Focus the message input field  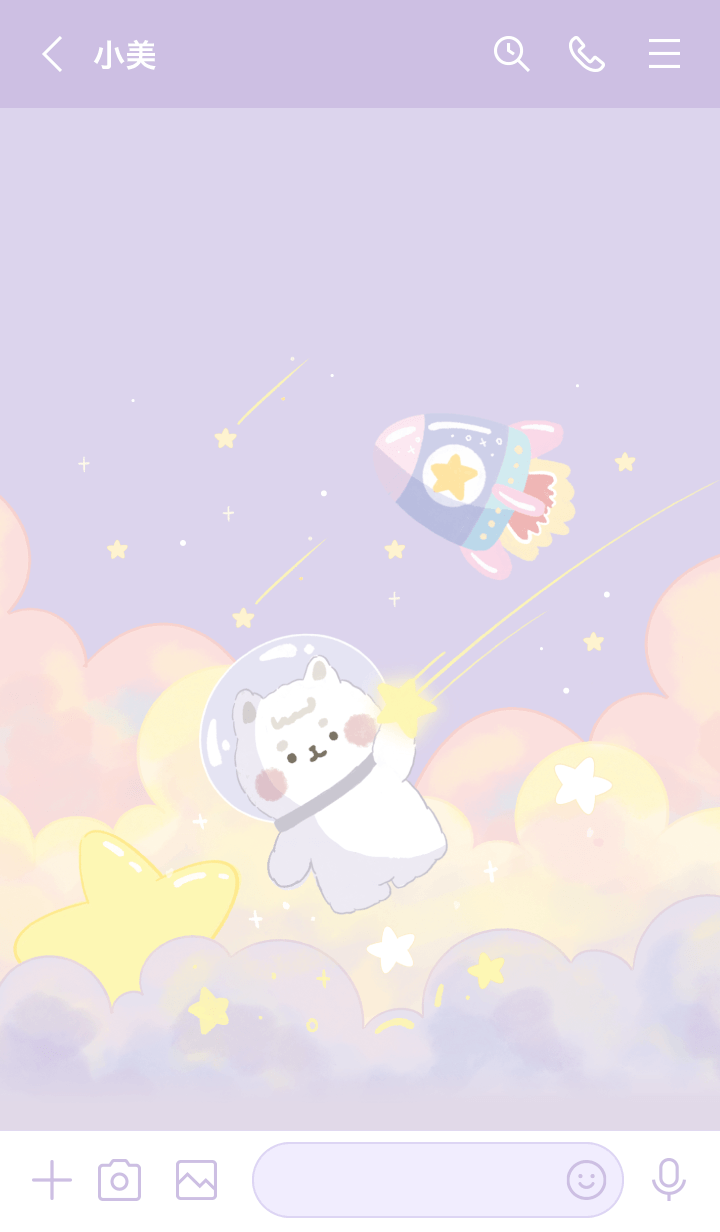405,1180
